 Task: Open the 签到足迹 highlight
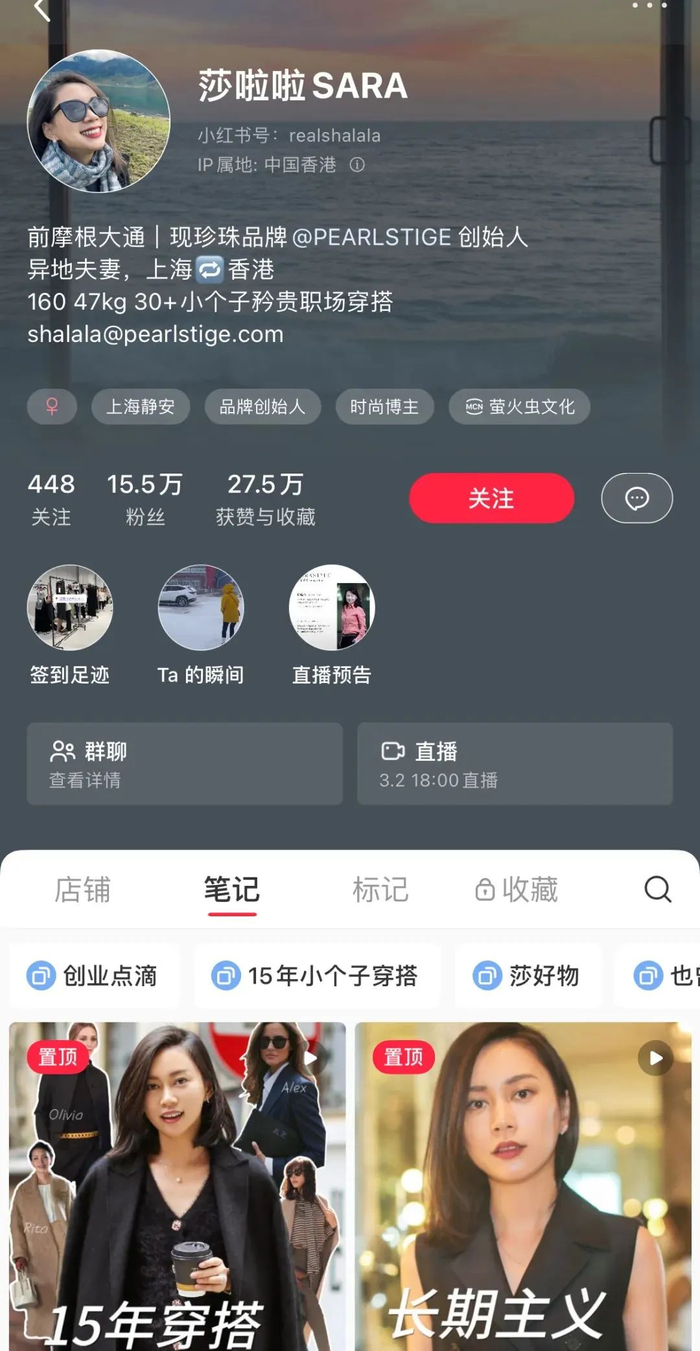[69, 608]
